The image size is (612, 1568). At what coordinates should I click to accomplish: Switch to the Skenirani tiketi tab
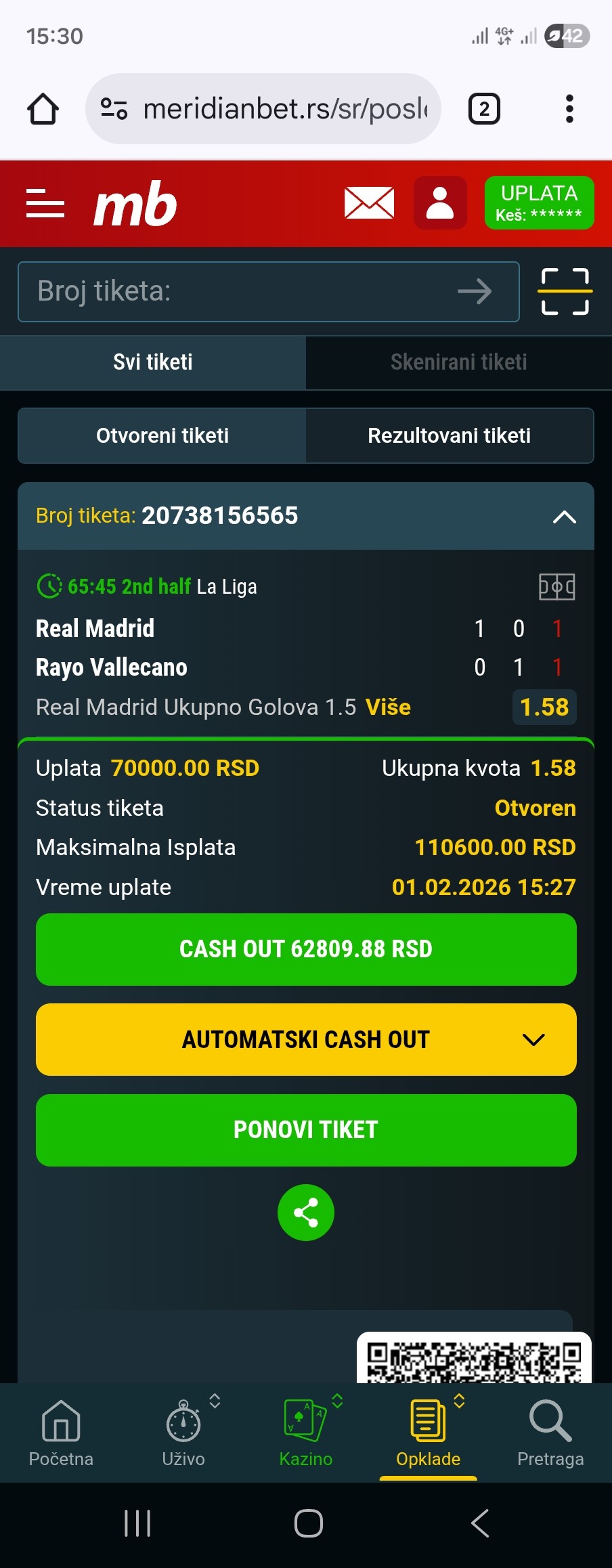coord(458,362)
